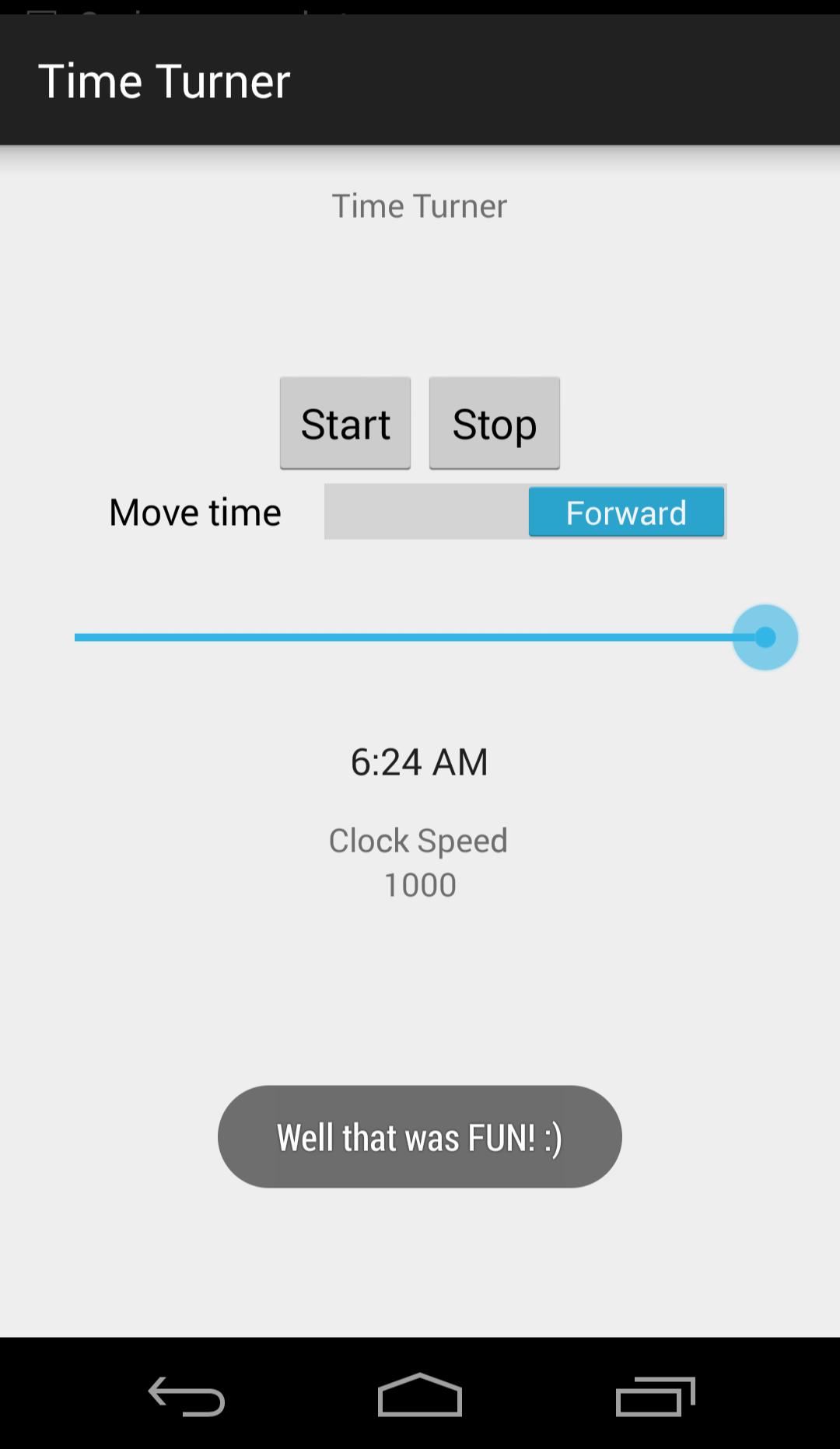Tap the clock speed slider handle

click(x=765, y=637)
